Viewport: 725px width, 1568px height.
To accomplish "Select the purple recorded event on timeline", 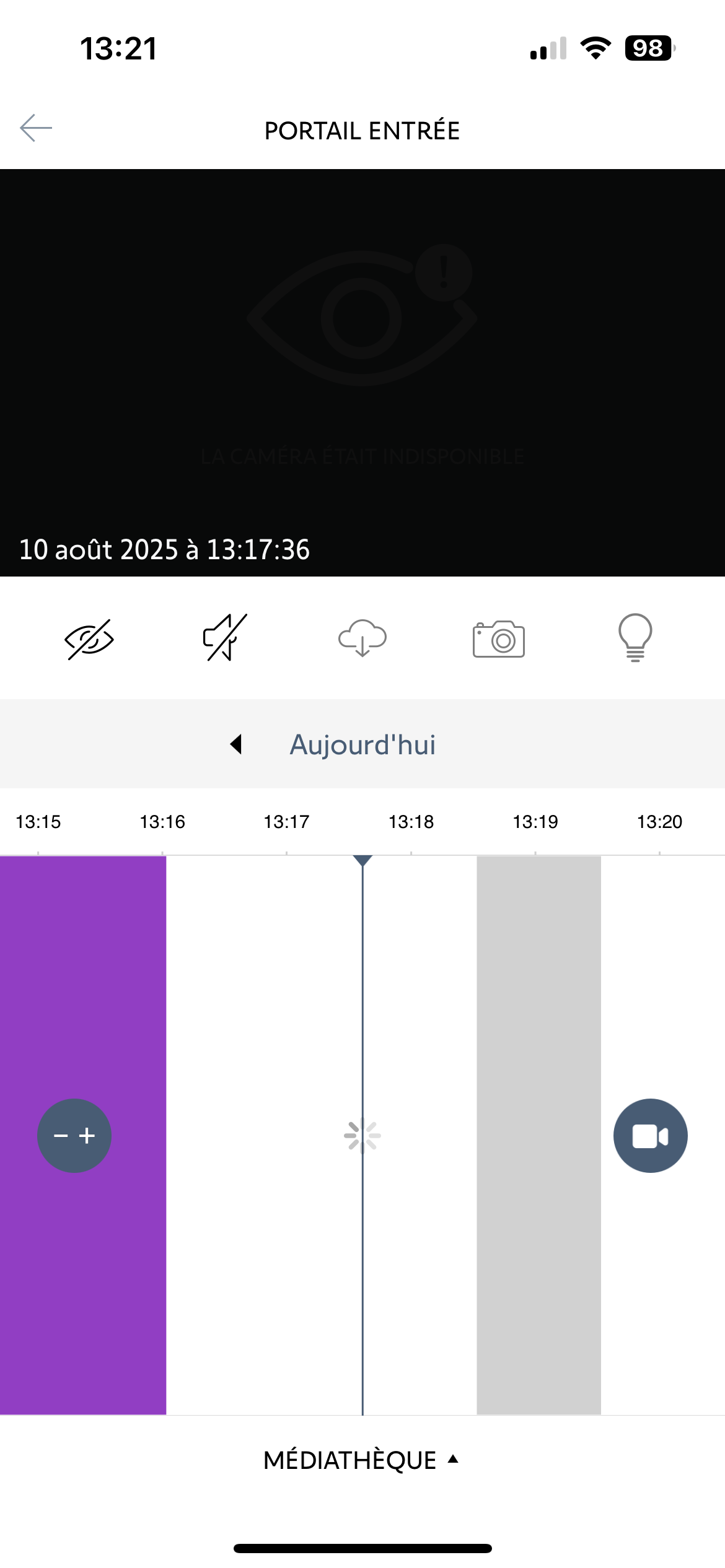I will point(83,991).
